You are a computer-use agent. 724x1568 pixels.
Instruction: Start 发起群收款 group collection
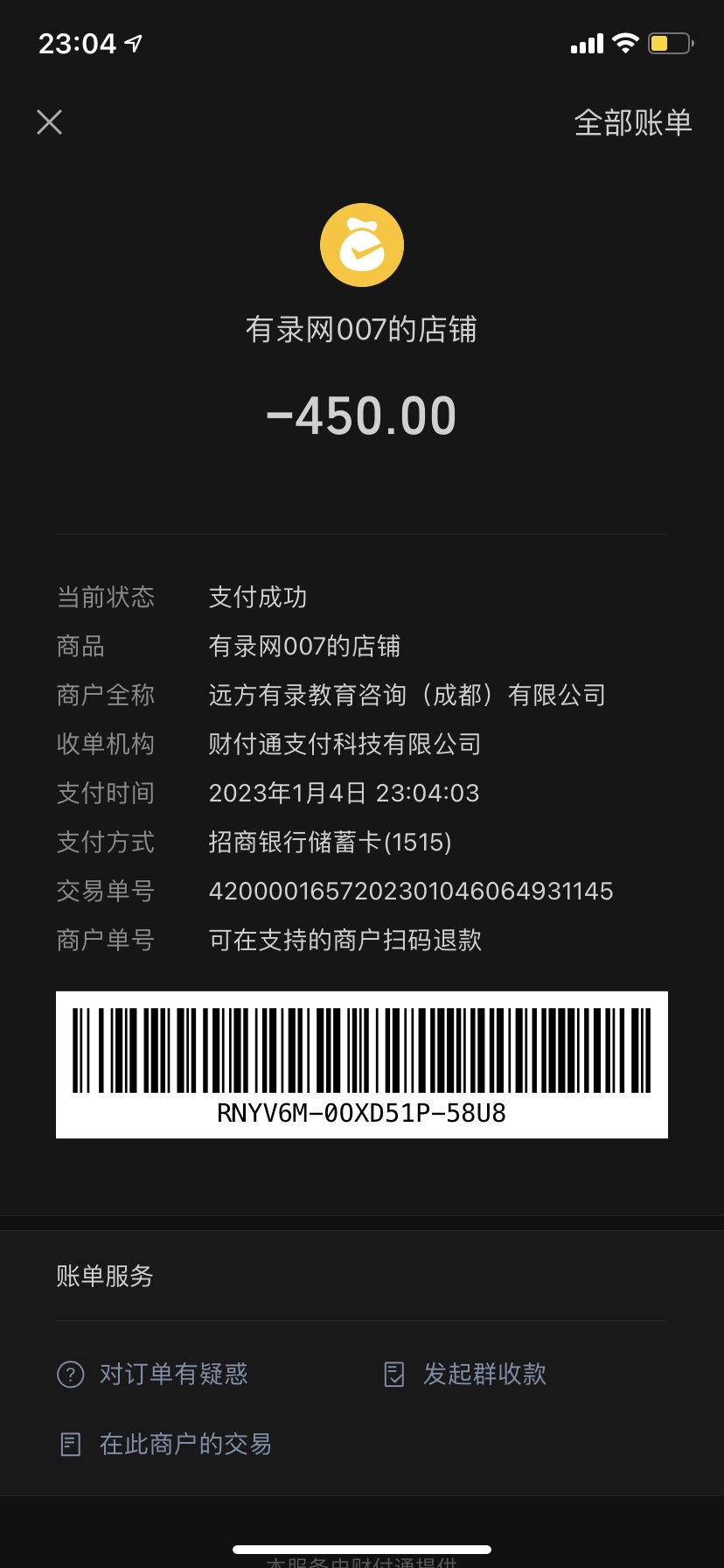click(467, 1374)
